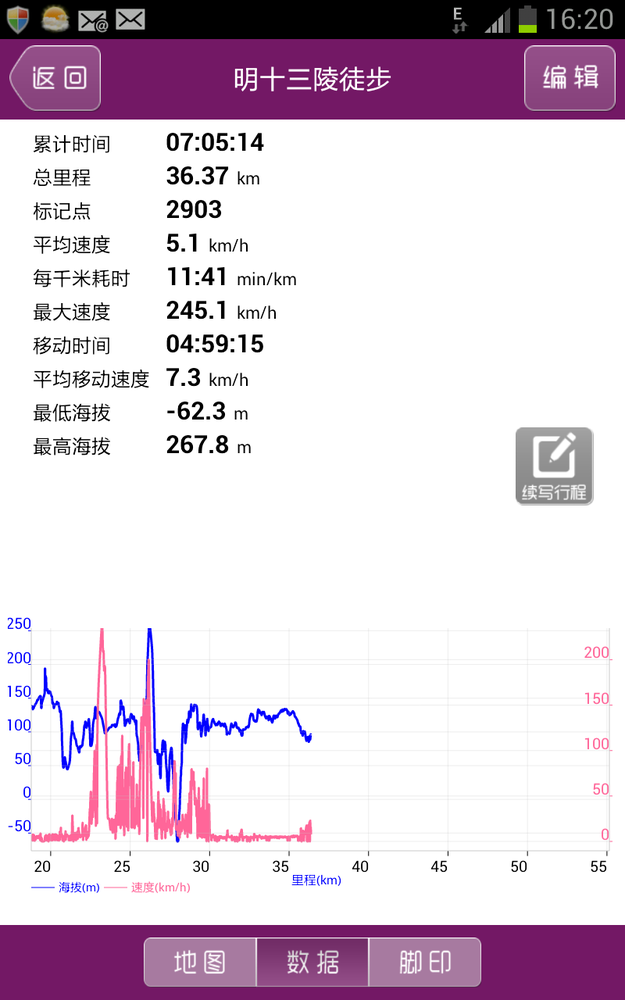Open the 脚印 footprints tab
Viewport: 625px width, 1000px height.
tap(425, 962)
